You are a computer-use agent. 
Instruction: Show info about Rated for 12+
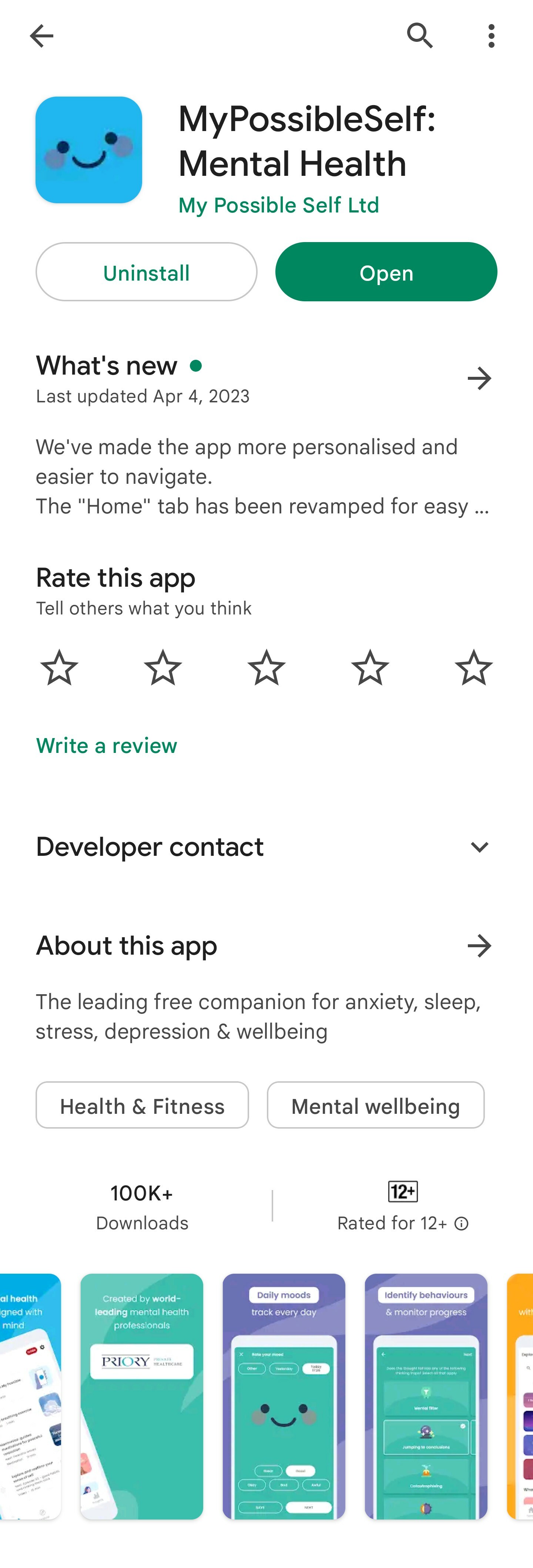point(462,1223)
